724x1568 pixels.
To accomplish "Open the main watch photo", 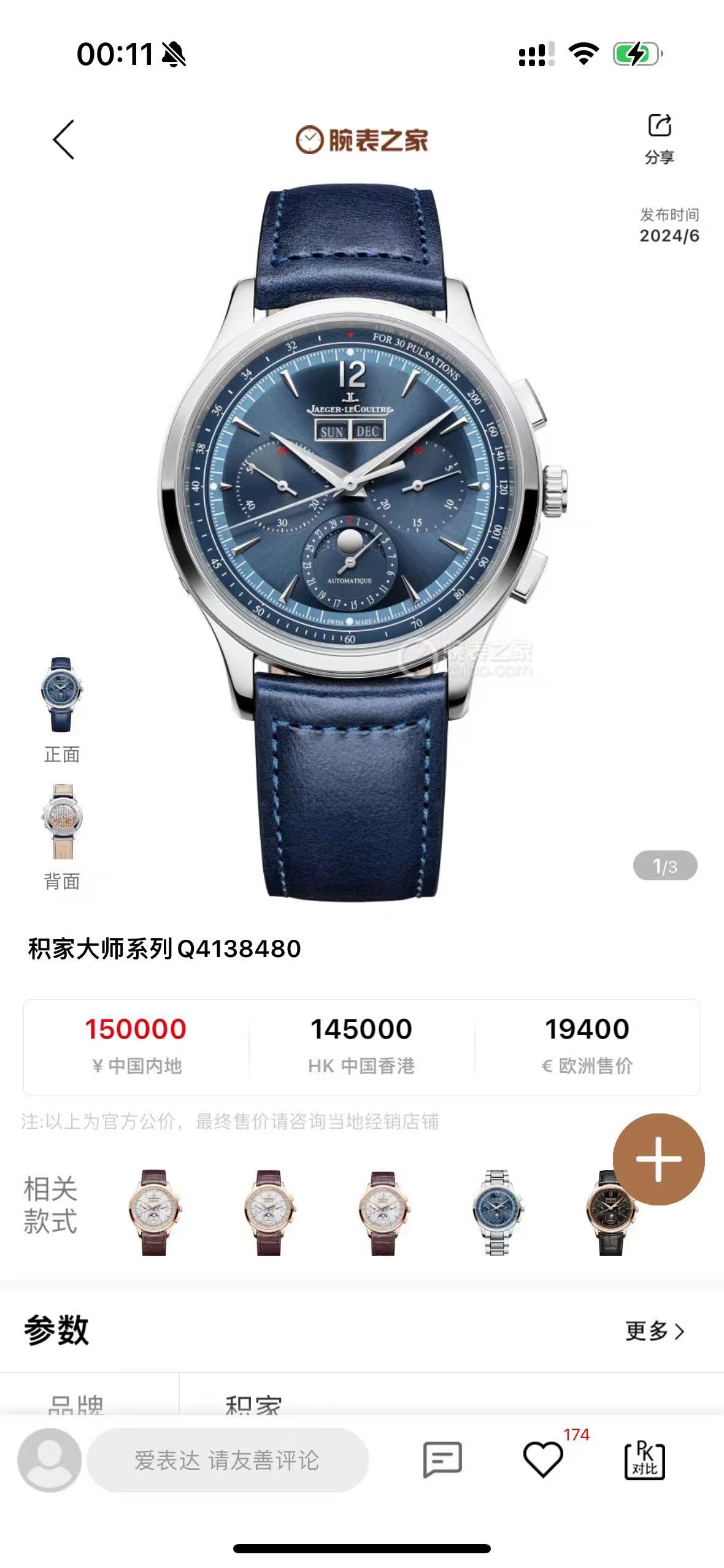I will pos(362,540).
